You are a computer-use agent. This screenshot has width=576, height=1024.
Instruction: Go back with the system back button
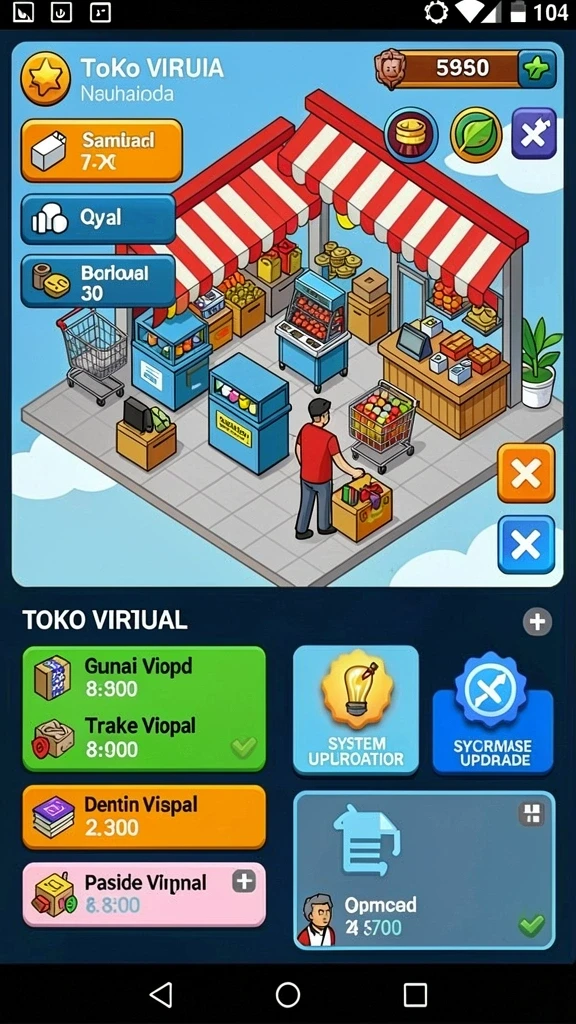161,995
